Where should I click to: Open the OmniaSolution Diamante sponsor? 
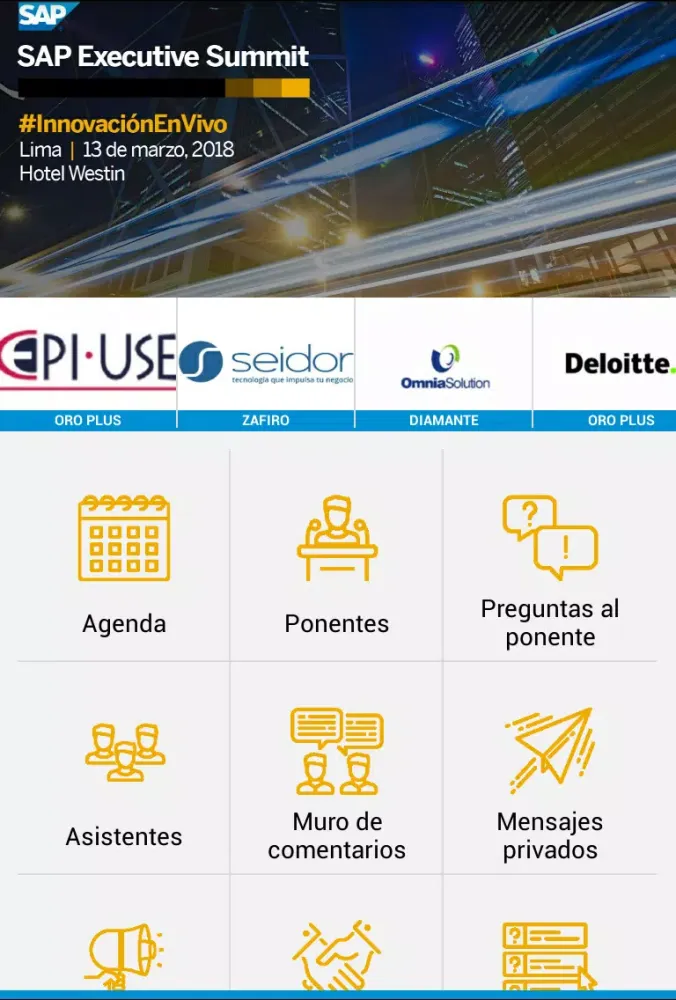coord(444,363)
